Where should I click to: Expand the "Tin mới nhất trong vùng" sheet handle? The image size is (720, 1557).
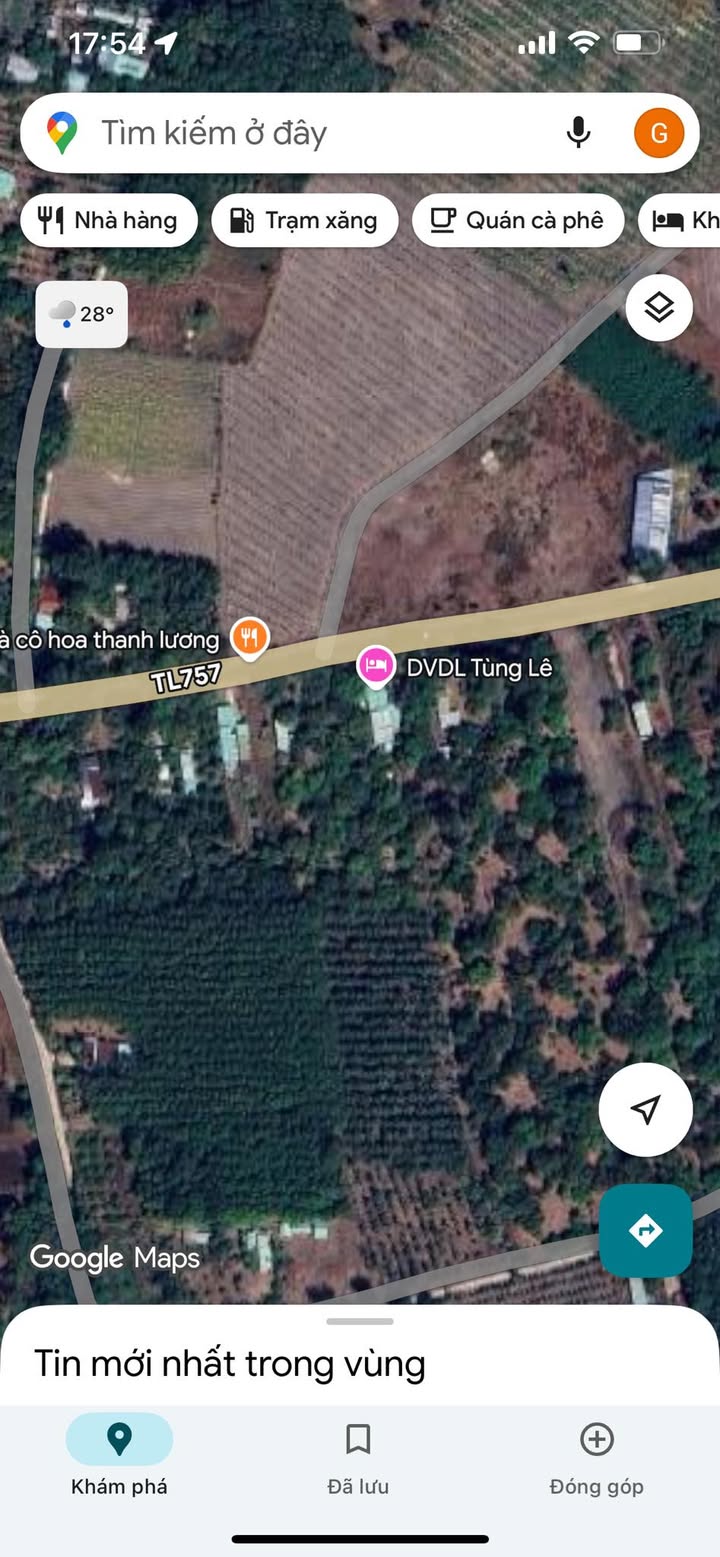pyautogui.click(x=360, y=1322)
